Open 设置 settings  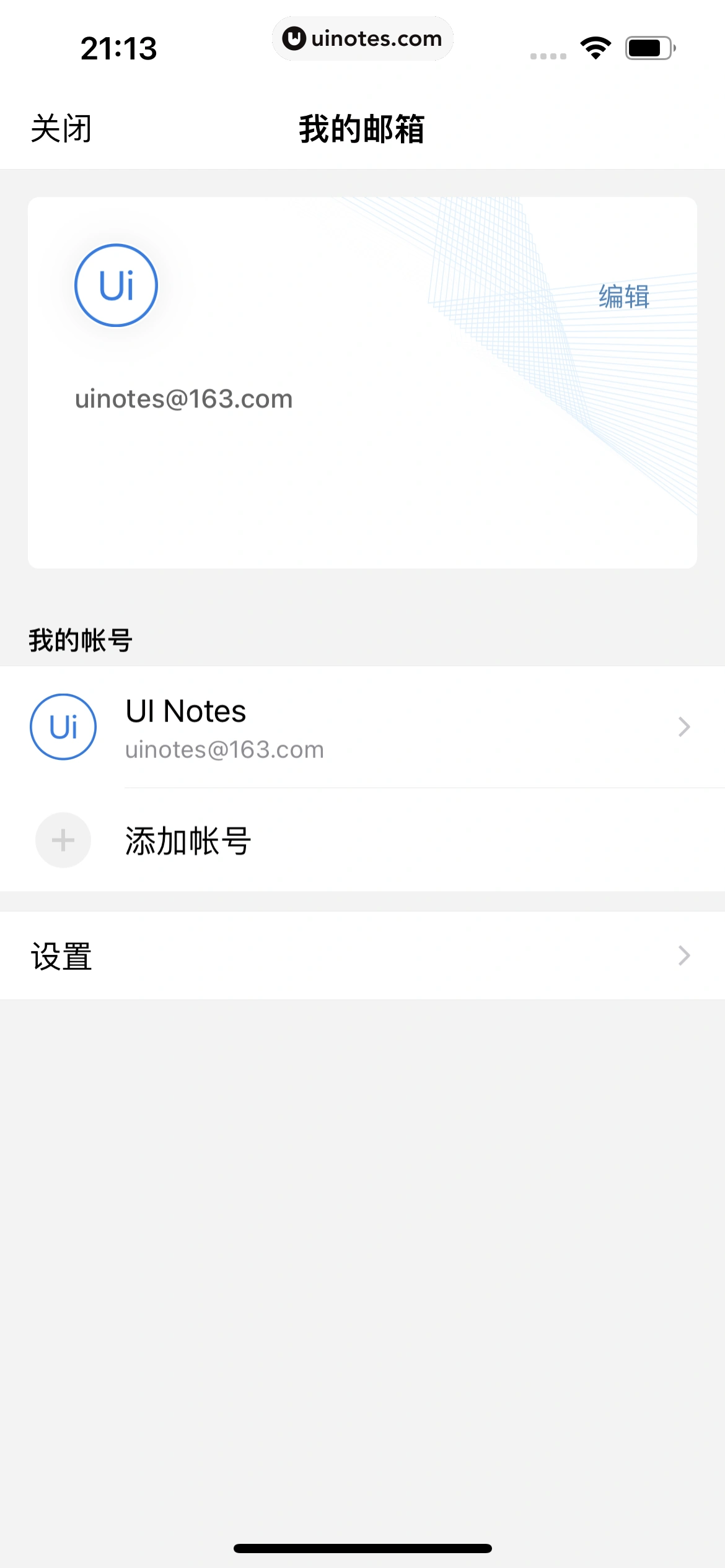pyautogui.click(x=362, y=956)
